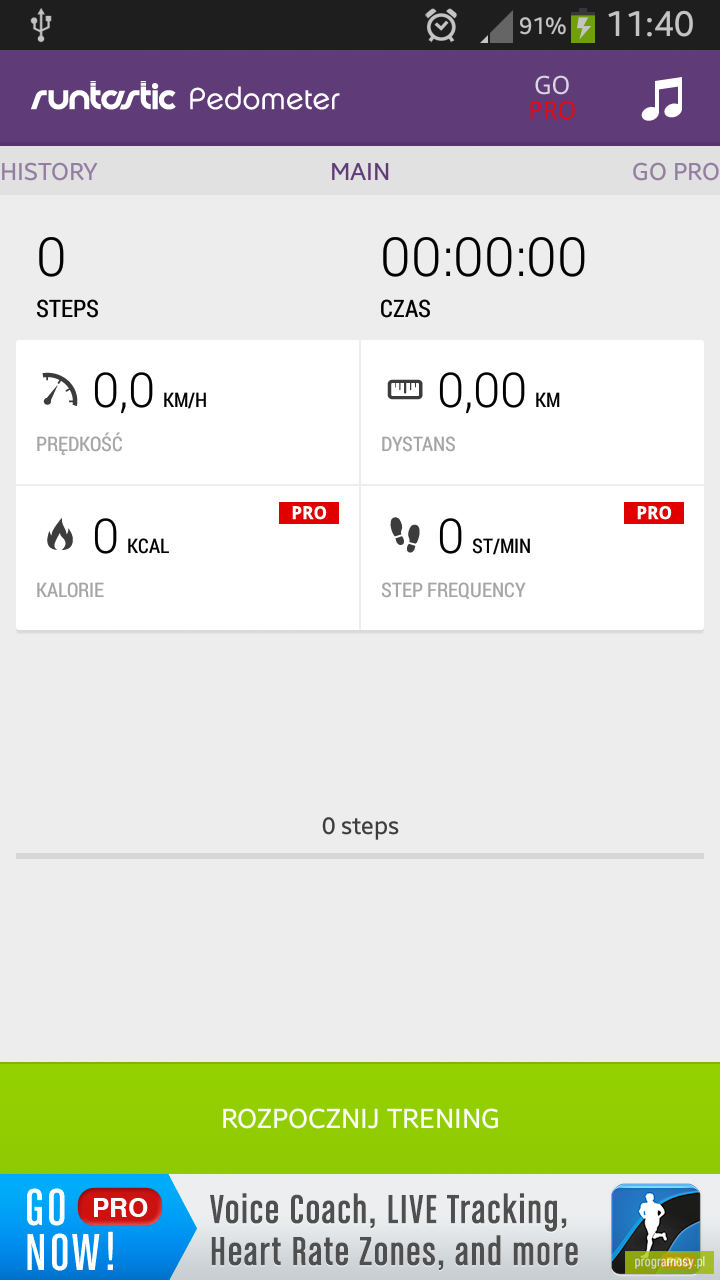This screenshot has height=1280, width=720.
Task: Switch to the History tab
Action: tap(49, 171)
